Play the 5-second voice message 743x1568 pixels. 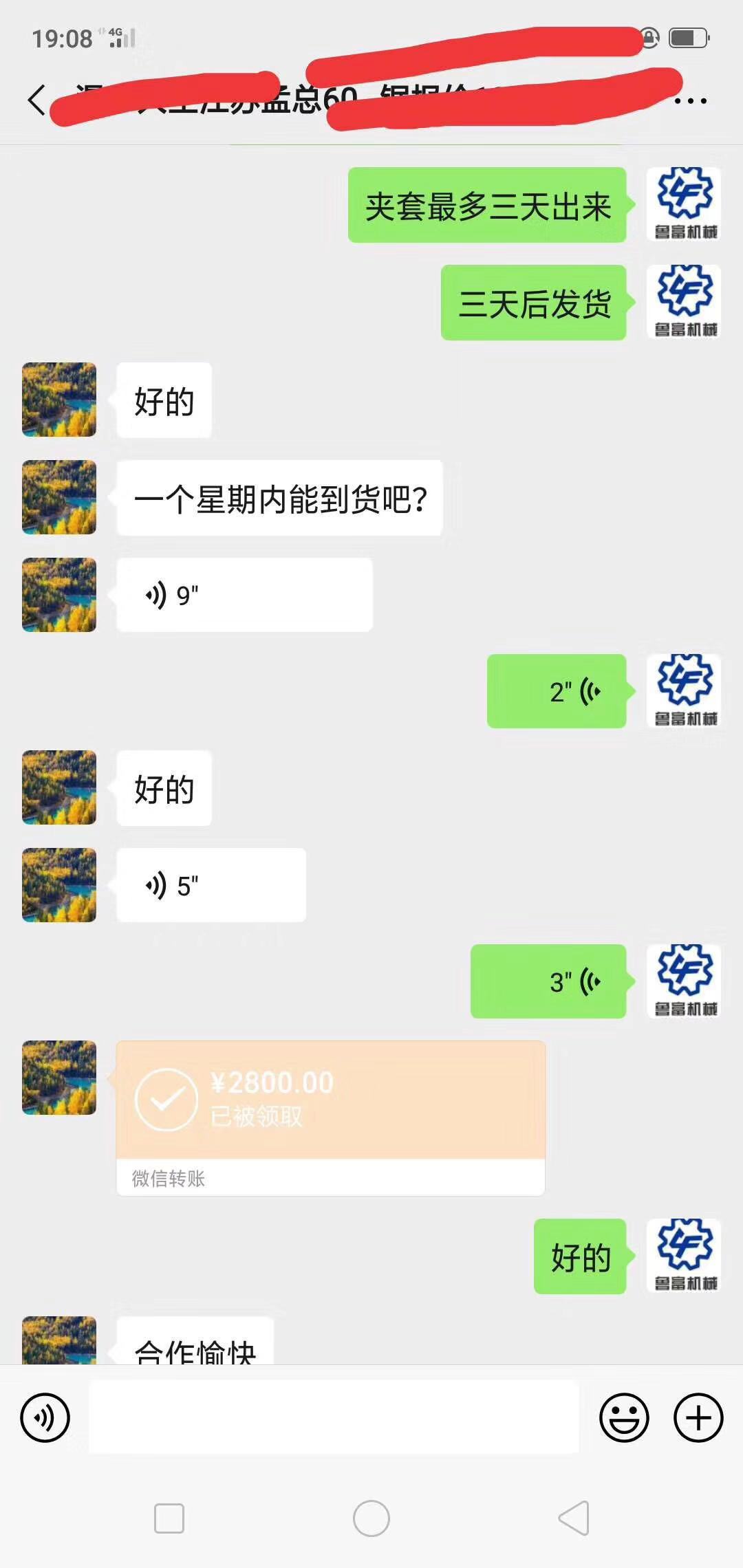211,885
